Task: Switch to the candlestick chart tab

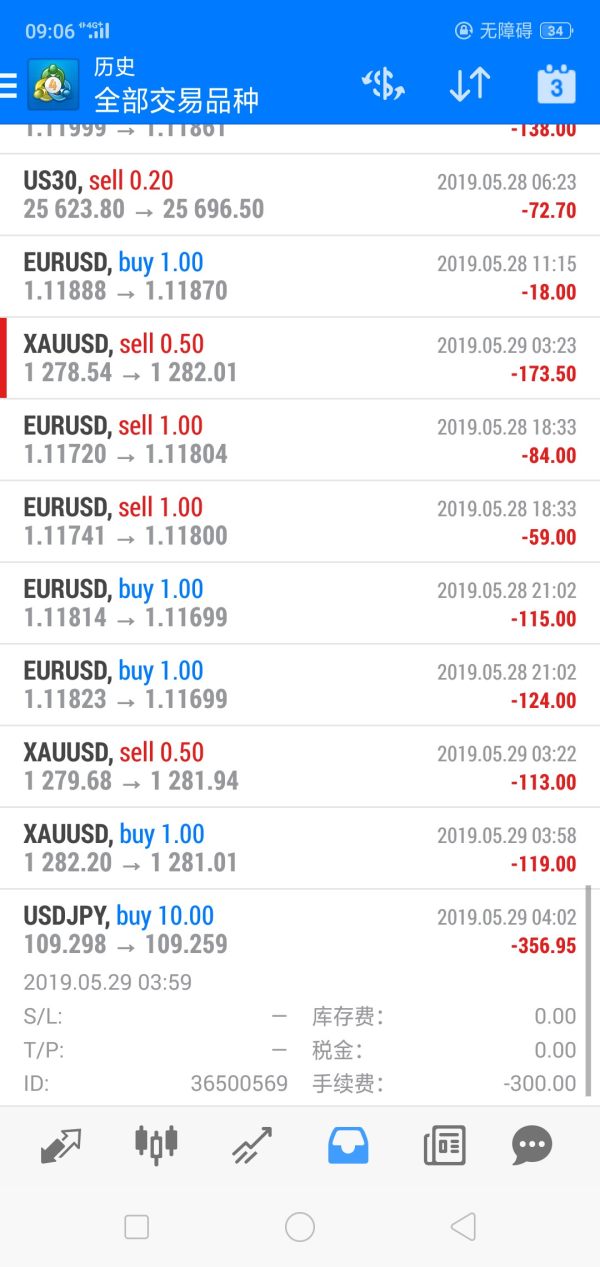Action: (156, 1145)
